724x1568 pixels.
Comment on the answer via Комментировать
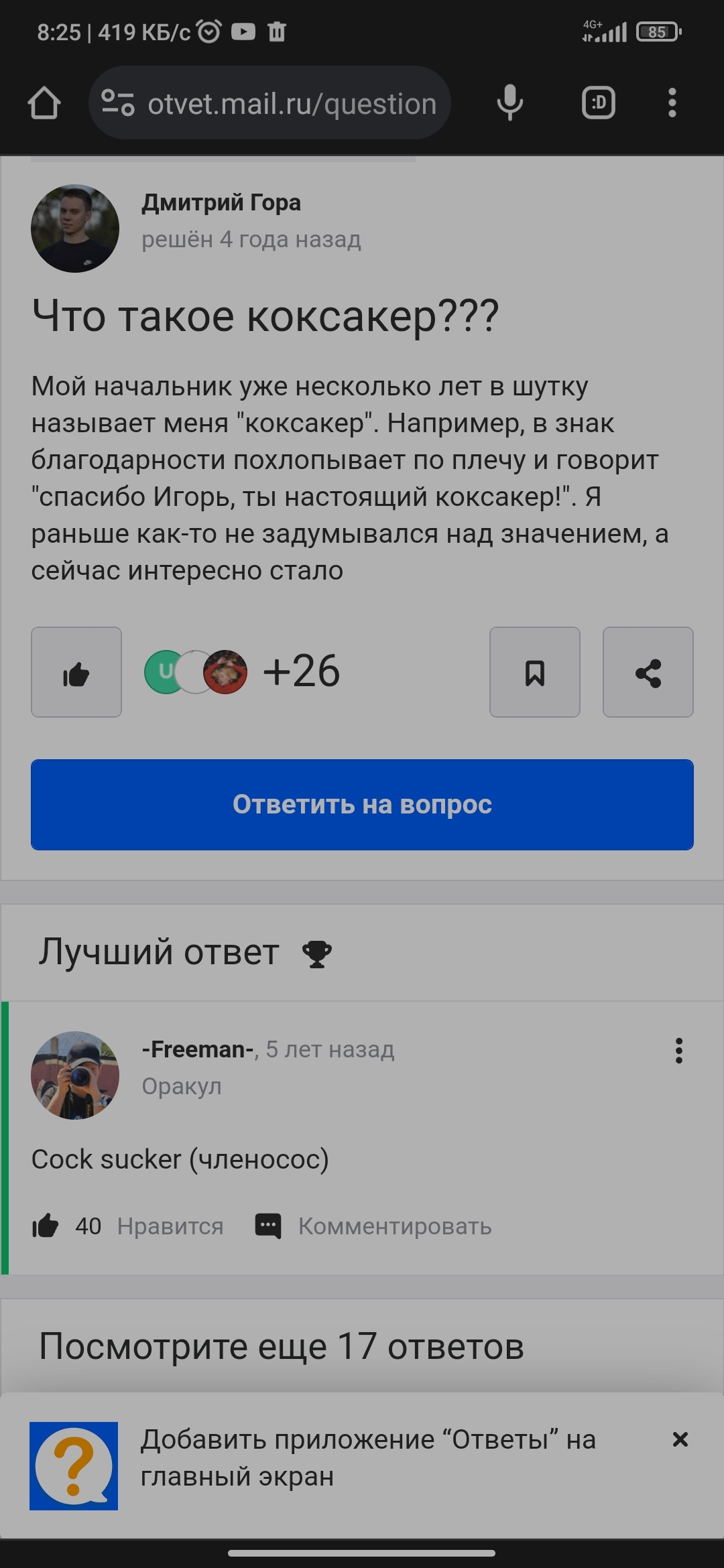(x=394, y=1226)
